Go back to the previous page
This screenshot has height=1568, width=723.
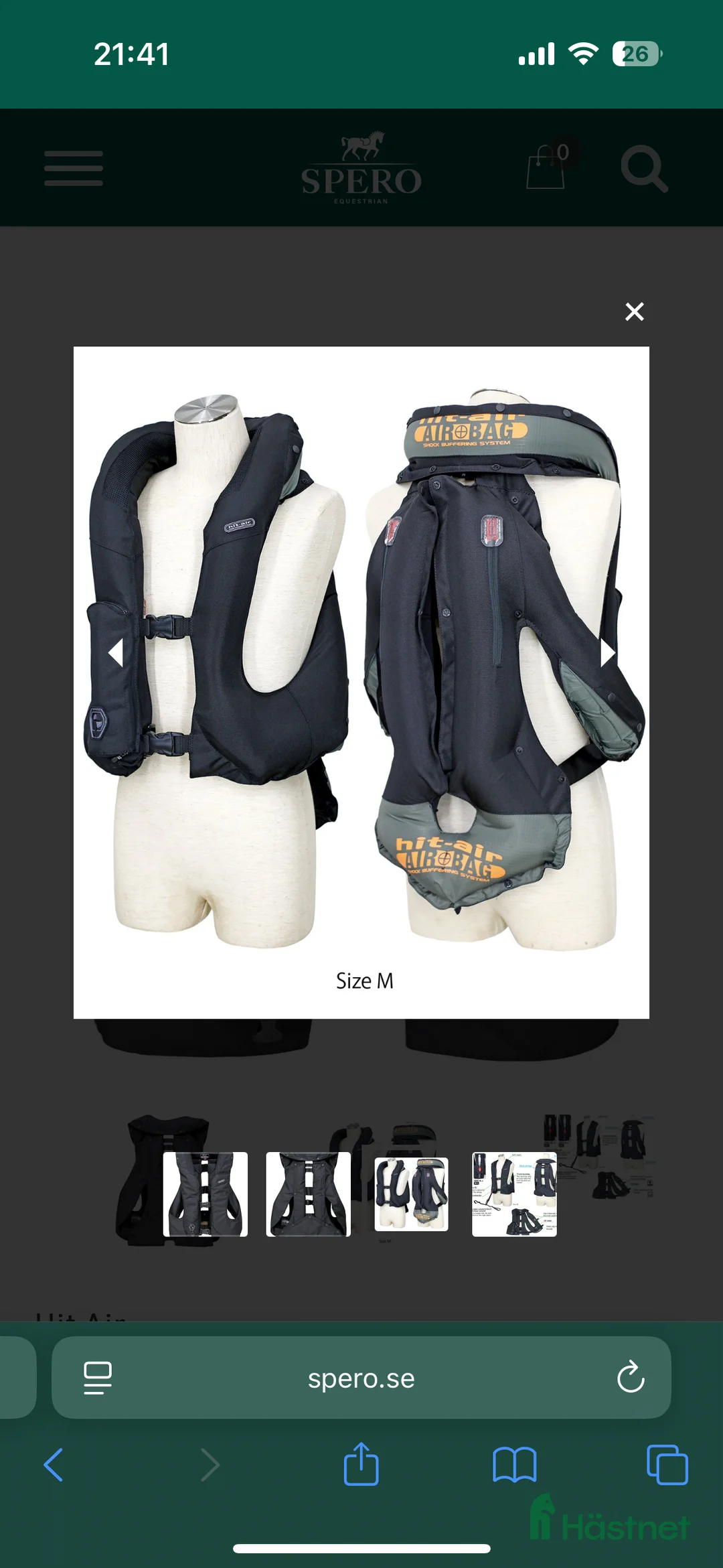click(x=54, y=1465)
